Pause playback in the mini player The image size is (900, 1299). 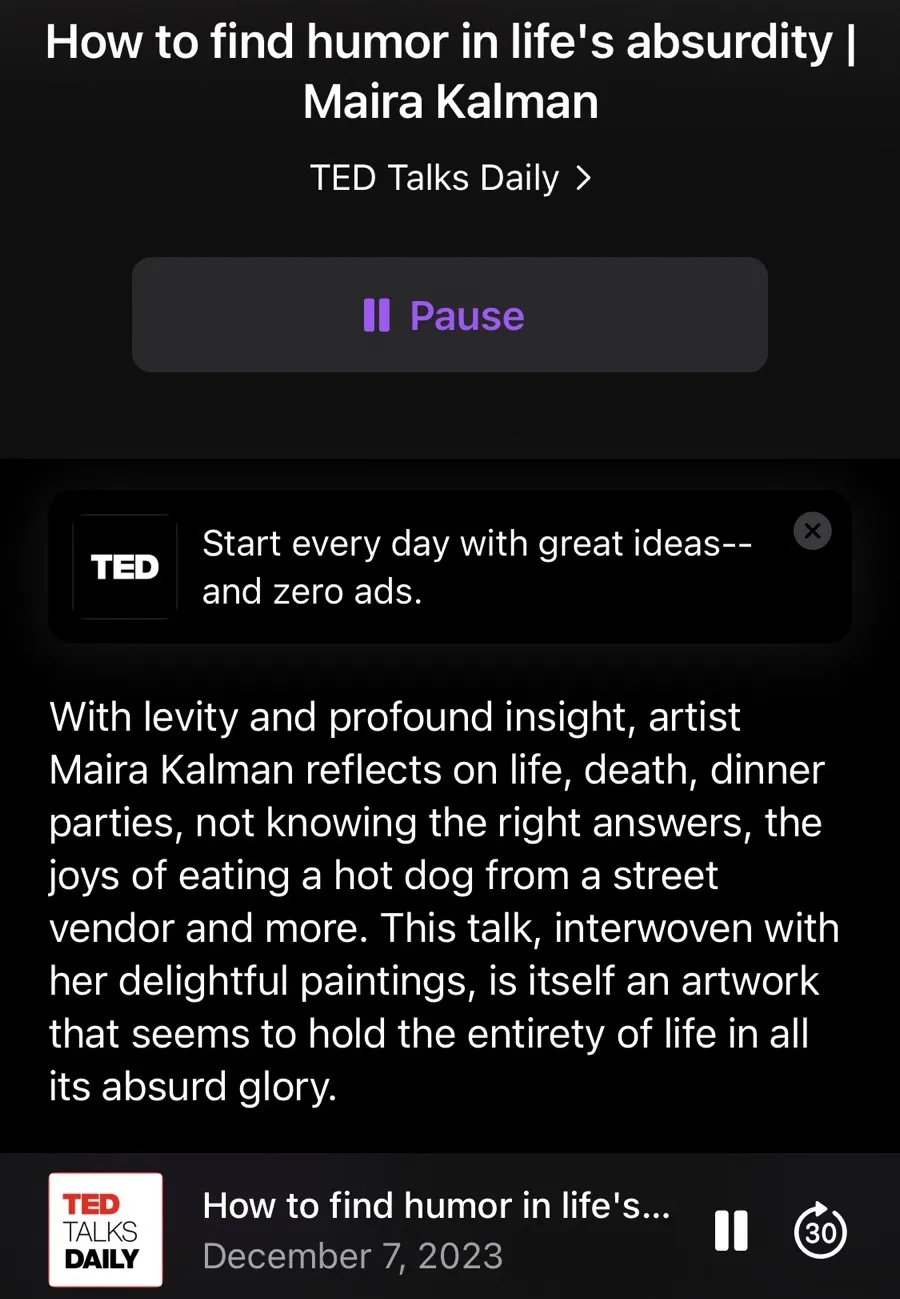(x=731, y=1230)
